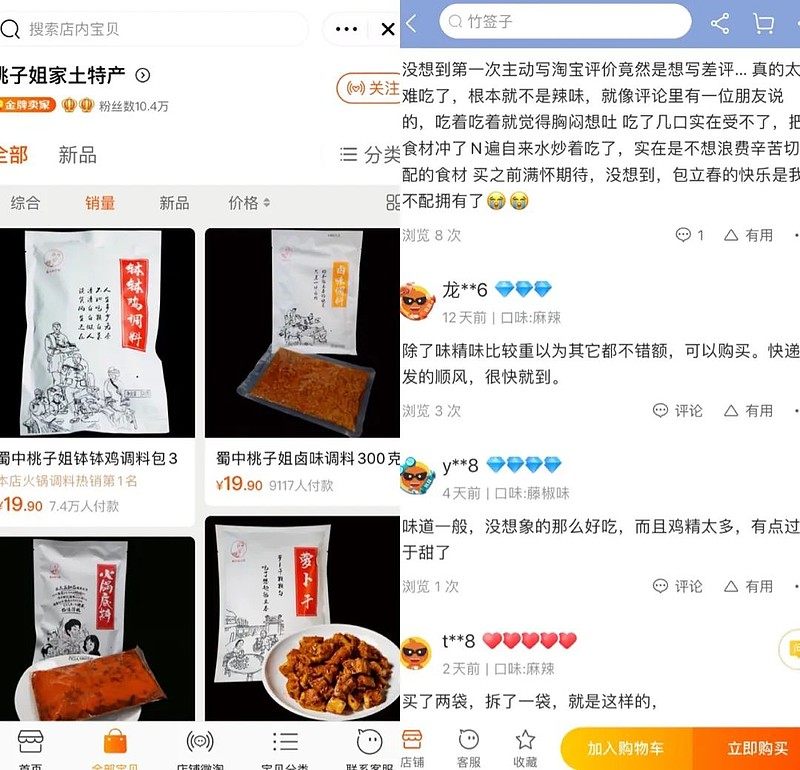800x770 pixels.
Task: Switch to the 新品 shop tab
Action: (x=77, y=155)
